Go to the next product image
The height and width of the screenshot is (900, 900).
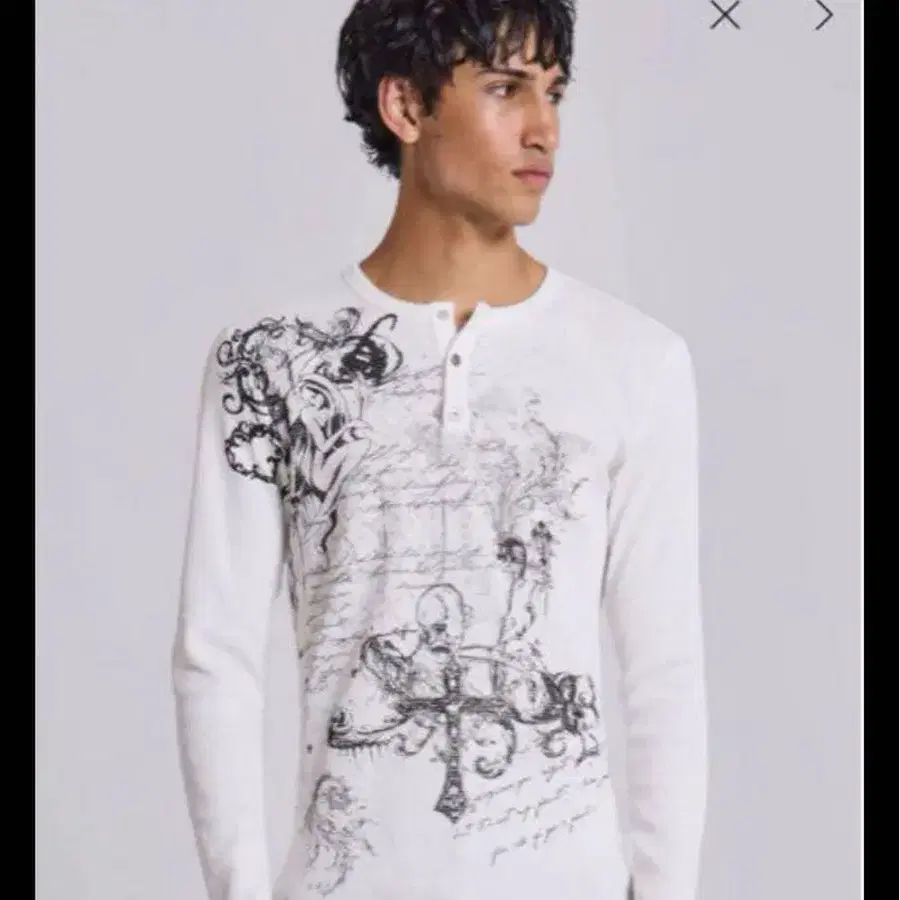(824, 15)
